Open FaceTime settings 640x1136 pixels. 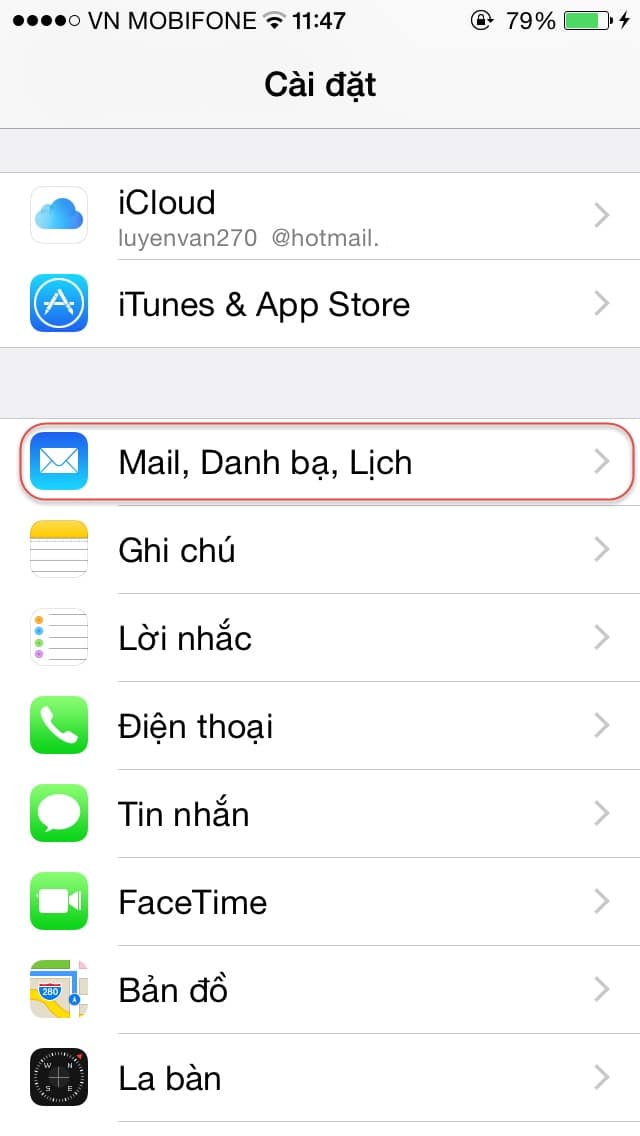320,902
